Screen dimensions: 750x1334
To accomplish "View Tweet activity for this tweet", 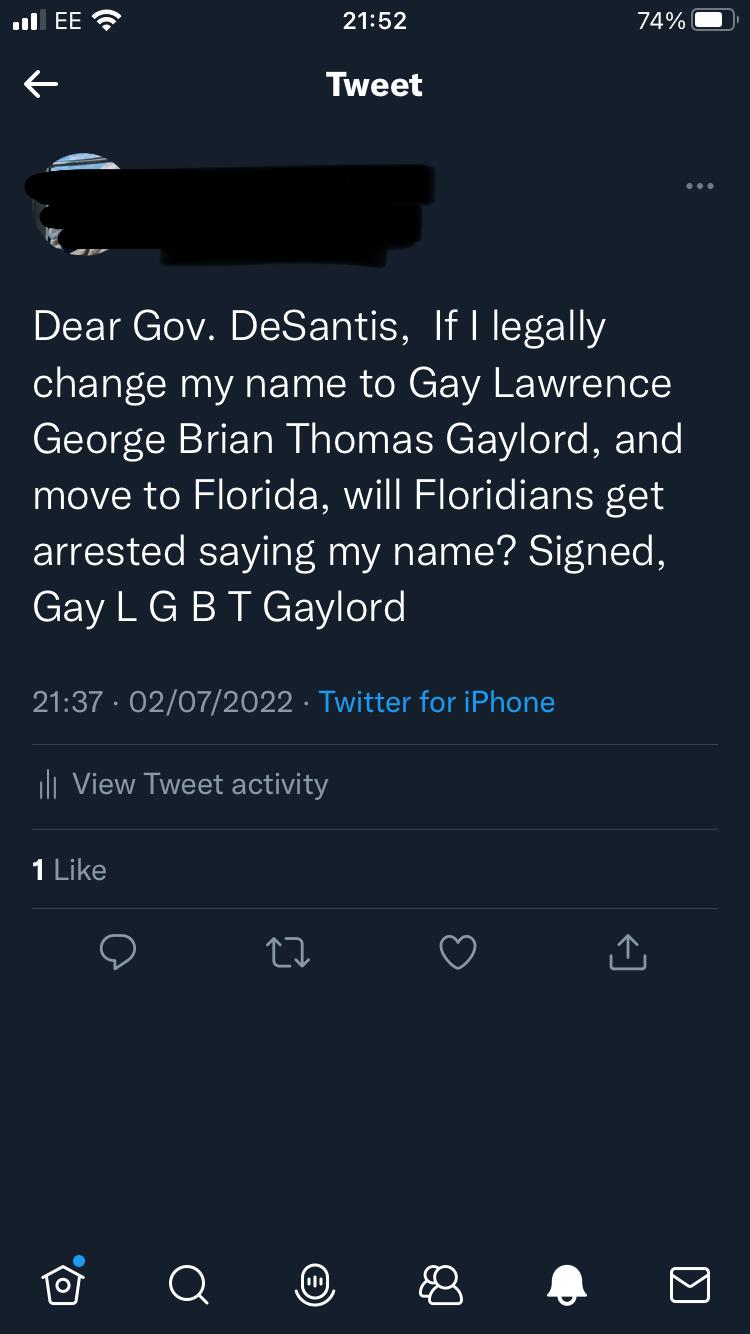I will [x=198, y=785].
